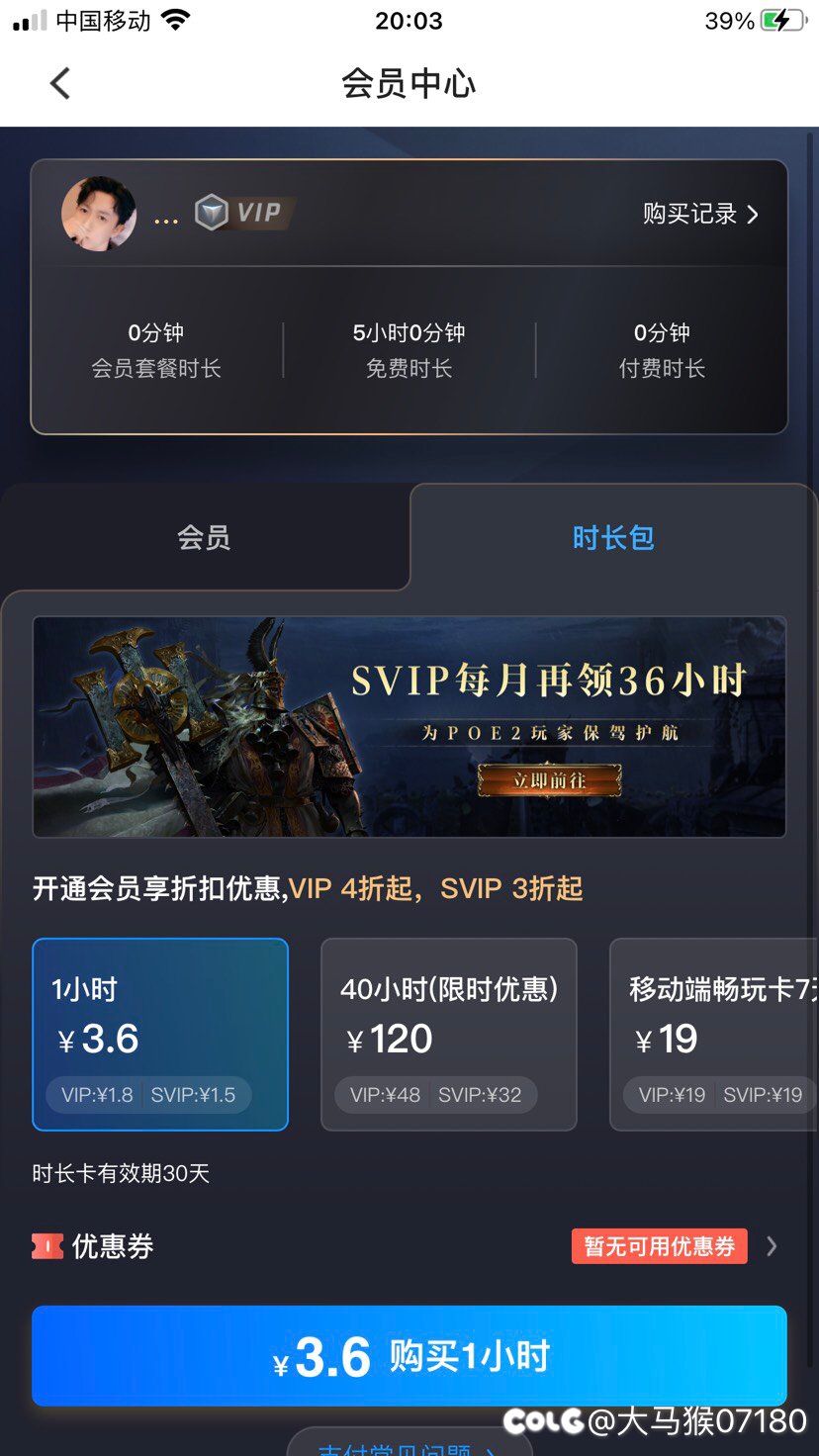Open 购买记录 purchase history

tap(700, 214)
